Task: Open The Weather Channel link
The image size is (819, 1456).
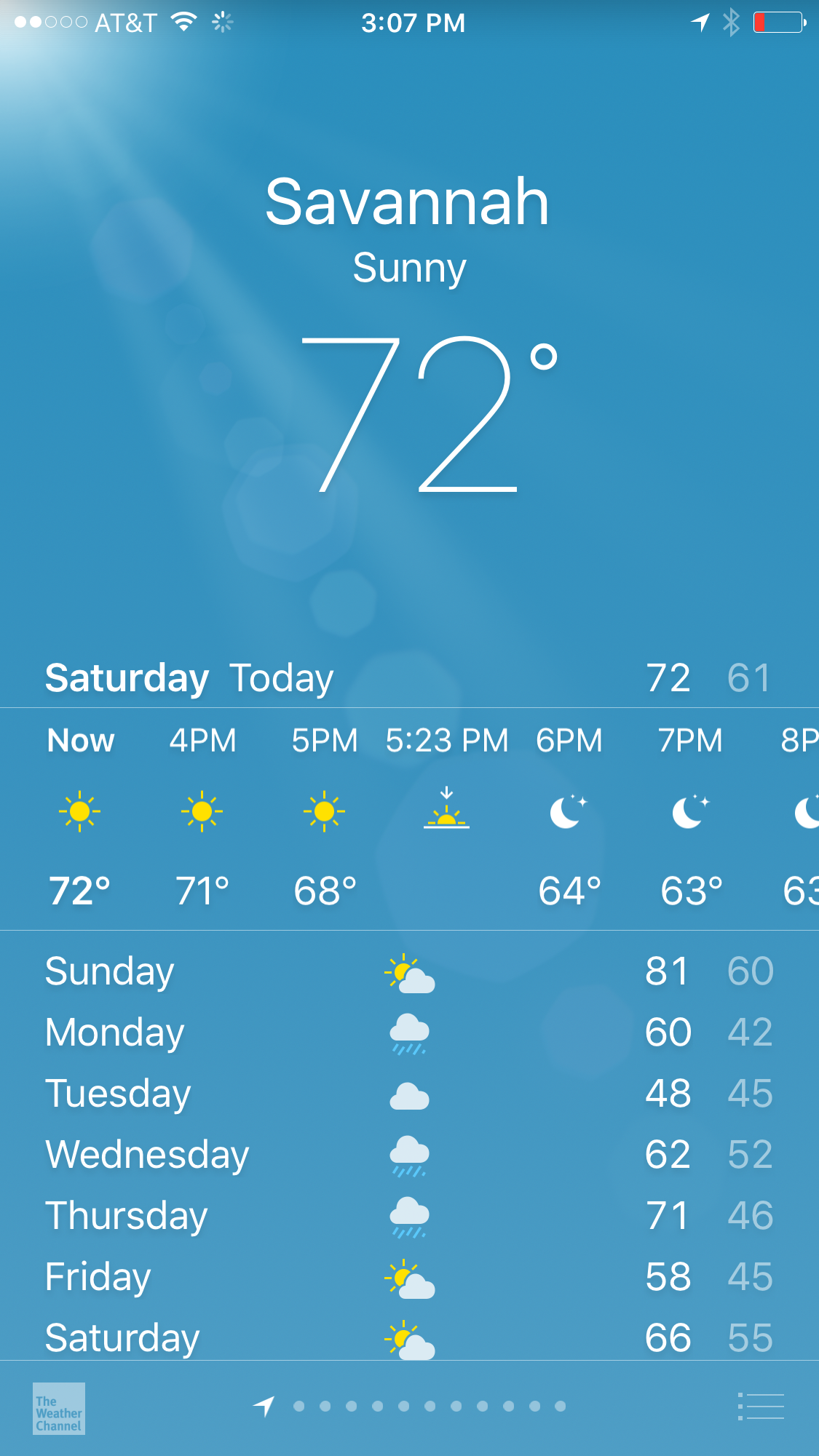Action: point(59,1409)
